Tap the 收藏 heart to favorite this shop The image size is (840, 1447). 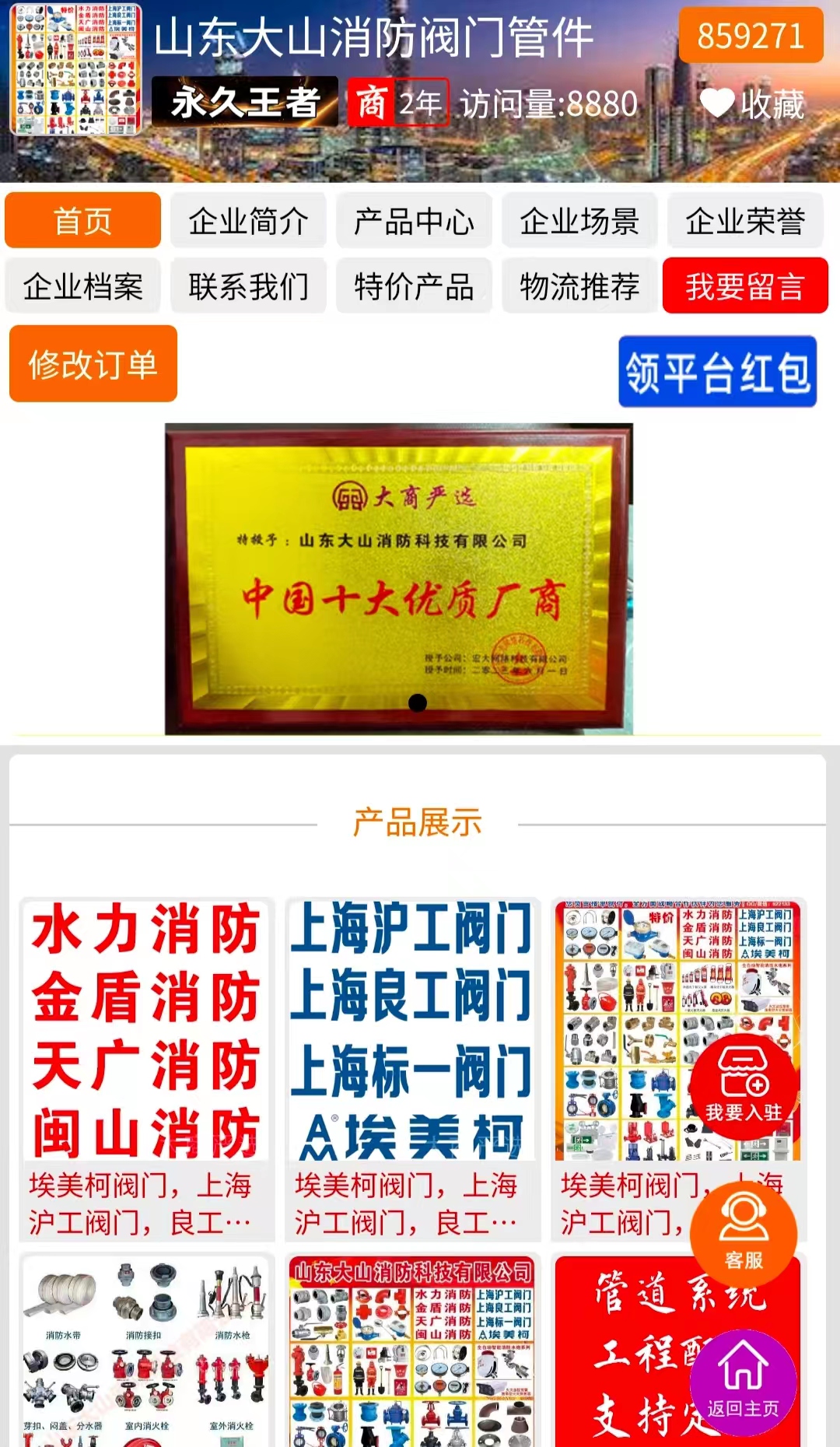[x=751, y=103]
